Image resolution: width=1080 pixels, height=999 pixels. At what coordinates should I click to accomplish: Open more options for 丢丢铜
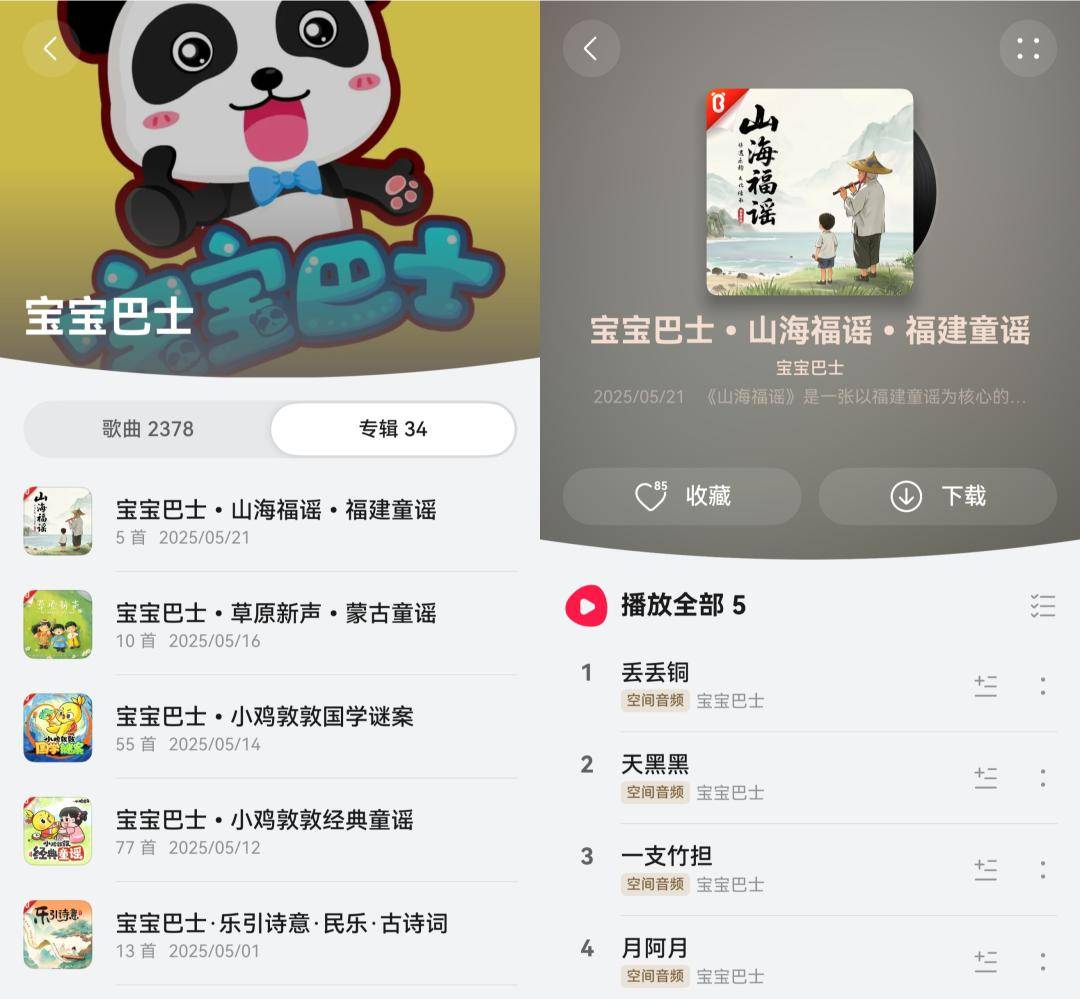[1042, 686]
